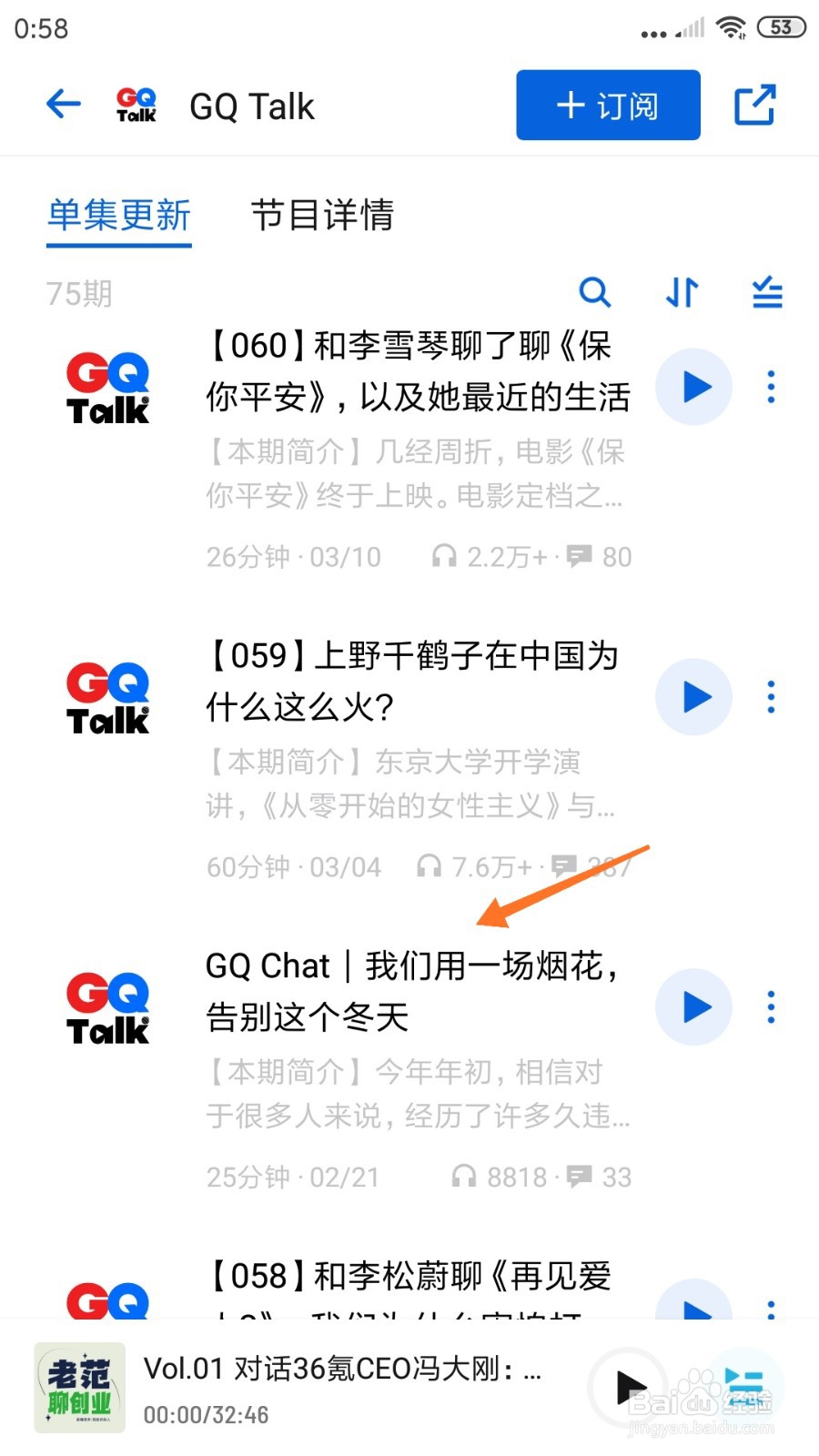Open options menu for episode 060

pyautogui.click(x=770, y=387)
